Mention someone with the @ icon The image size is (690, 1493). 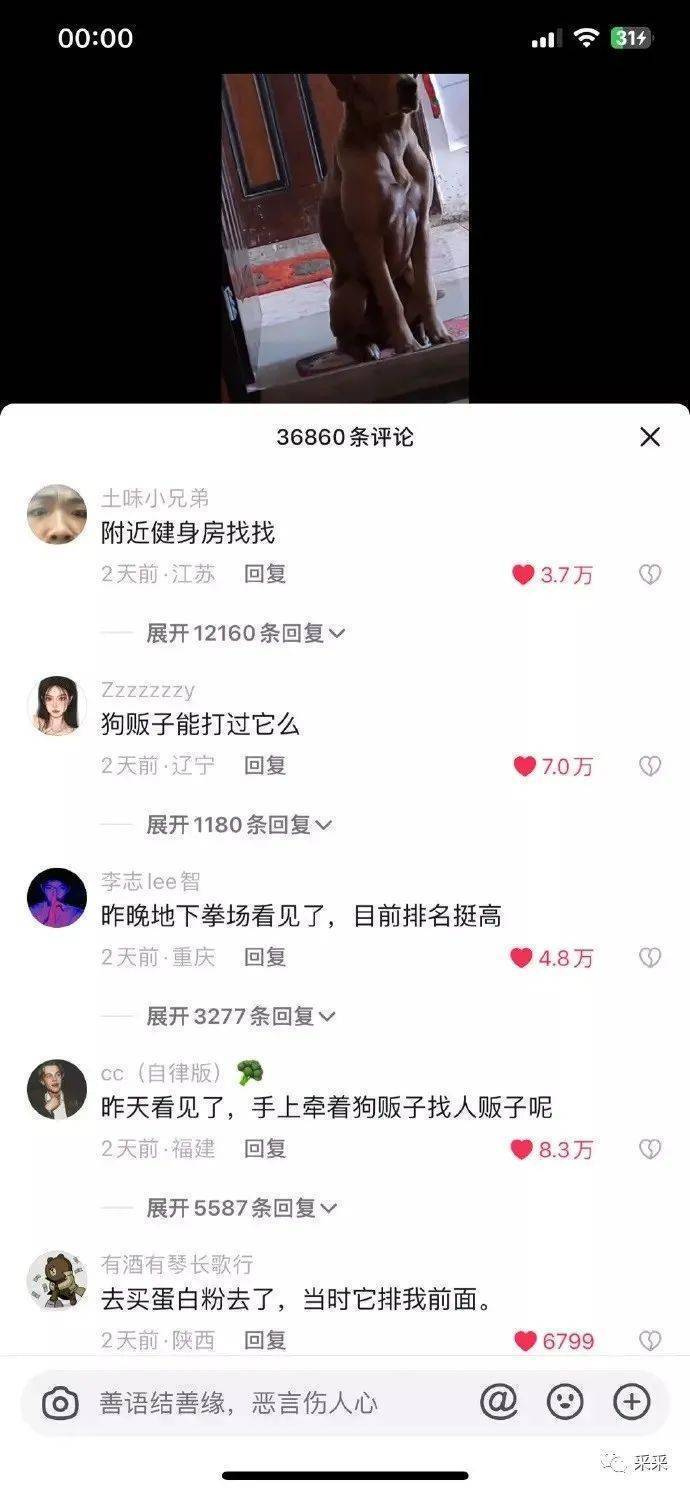pos(498,1402)
